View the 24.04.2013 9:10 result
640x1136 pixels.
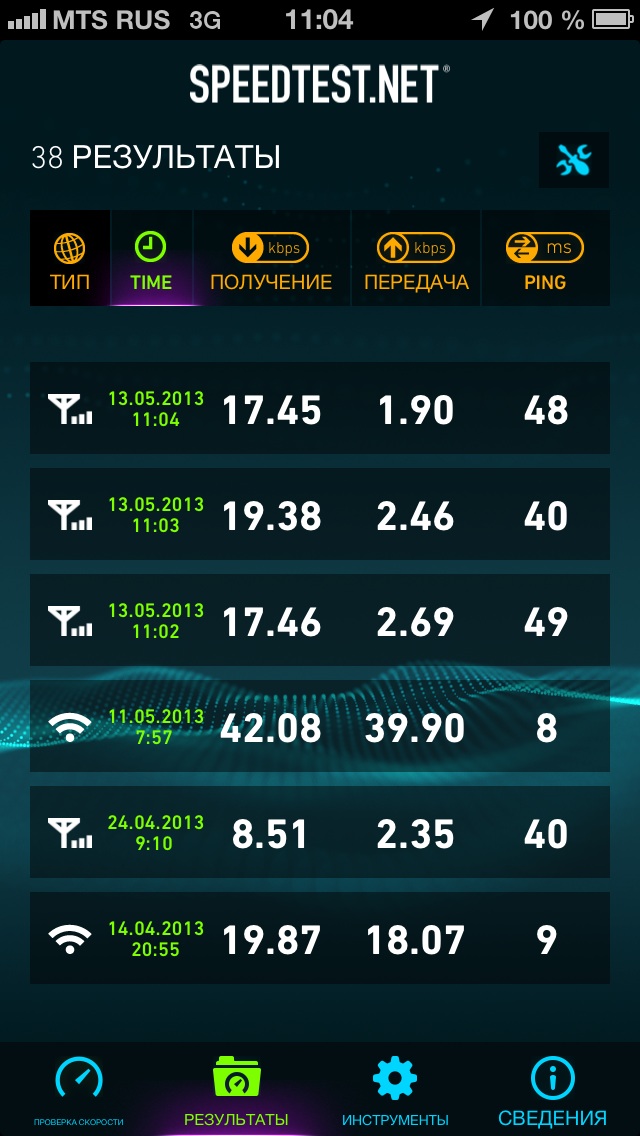click(x=320, y=832)
